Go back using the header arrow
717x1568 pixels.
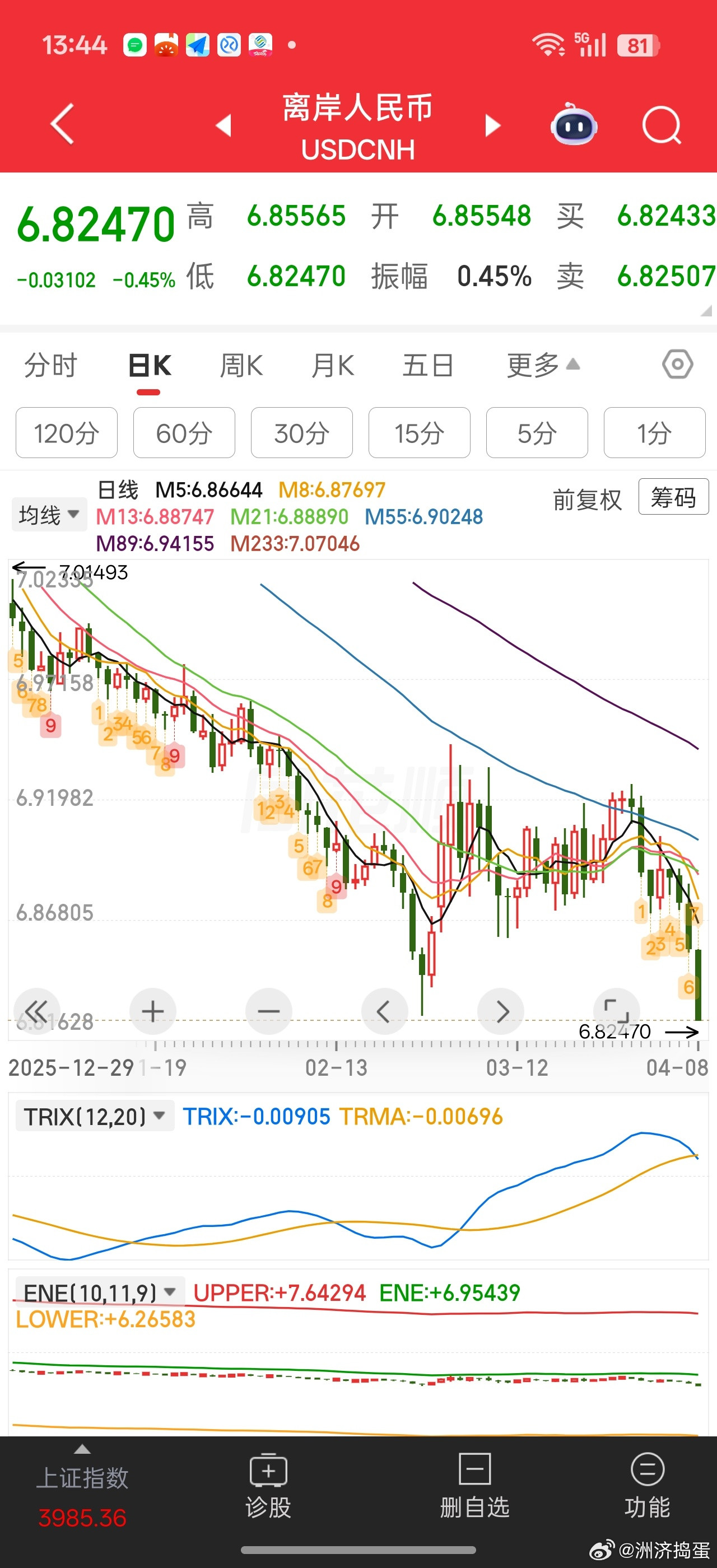(x=63, y=124)
